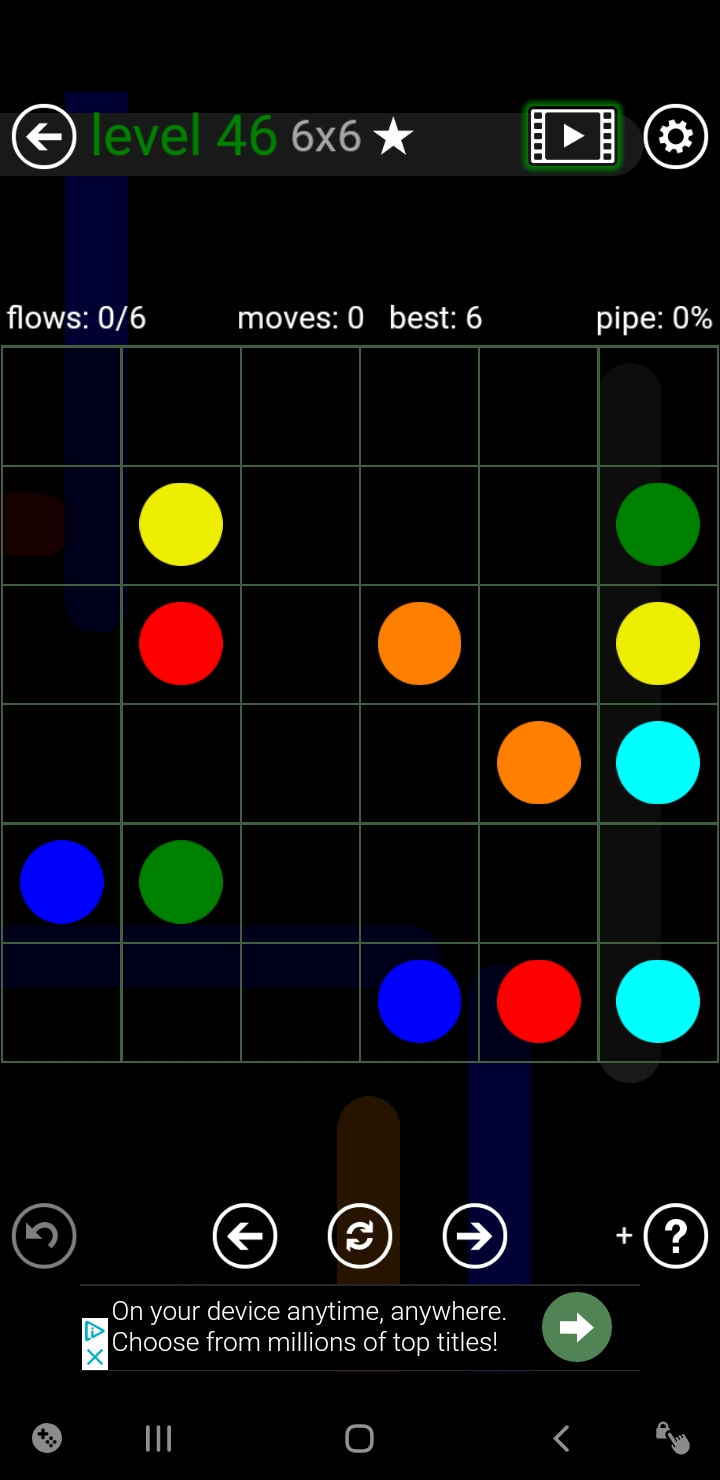
Task: Go to the previous level
Action: (245, 1236)
